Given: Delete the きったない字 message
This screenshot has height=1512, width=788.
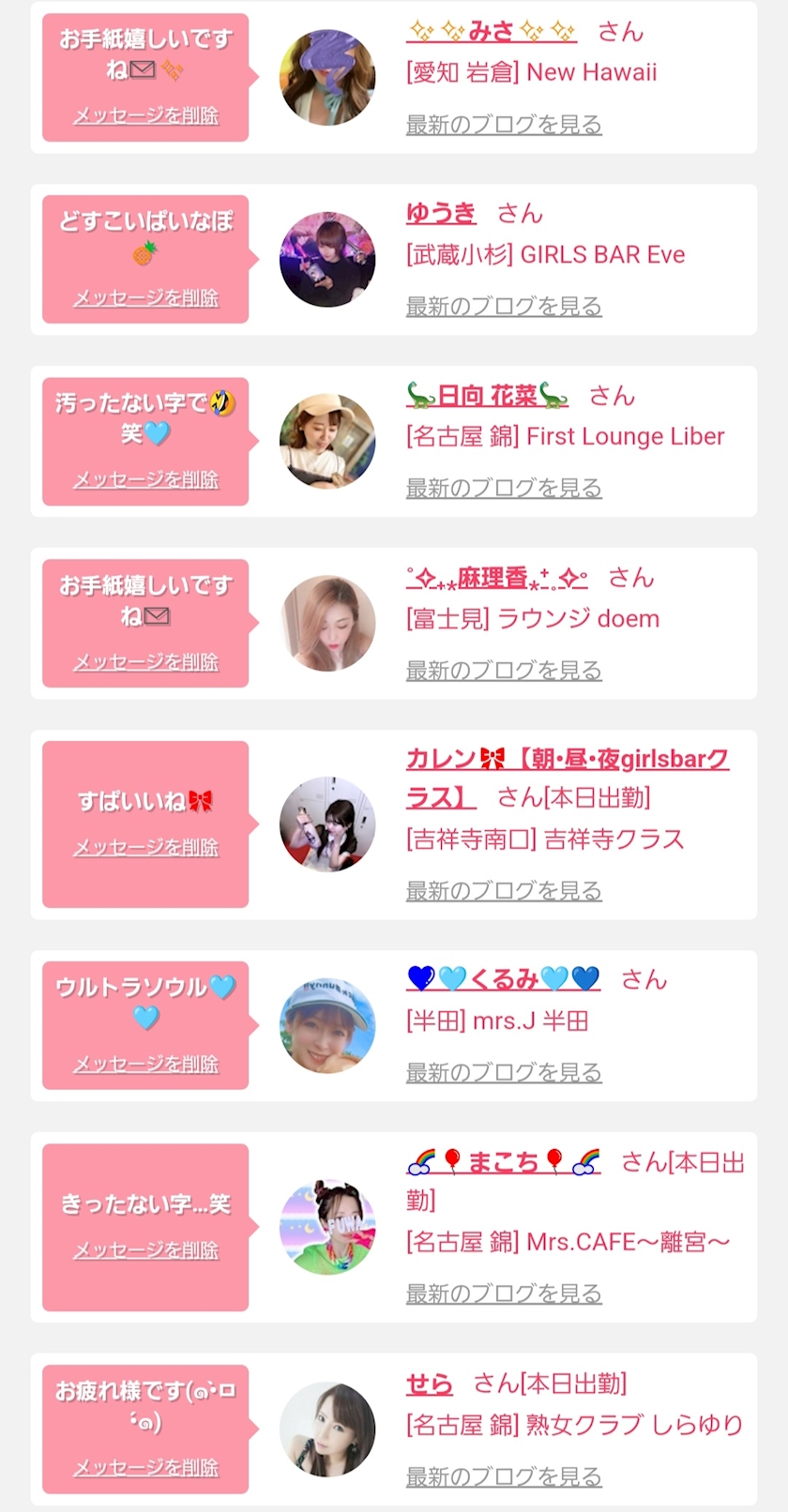Looking at the screenshot, I should (x=146, y=1249).
